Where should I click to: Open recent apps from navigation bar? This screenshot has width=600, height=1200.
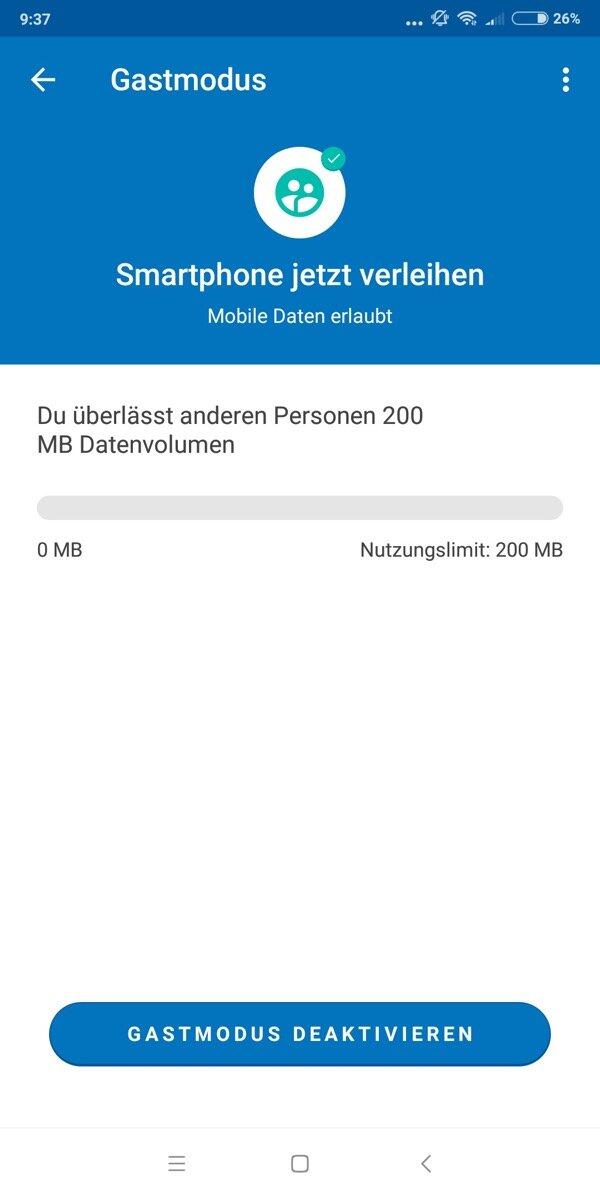point(177,1163)
